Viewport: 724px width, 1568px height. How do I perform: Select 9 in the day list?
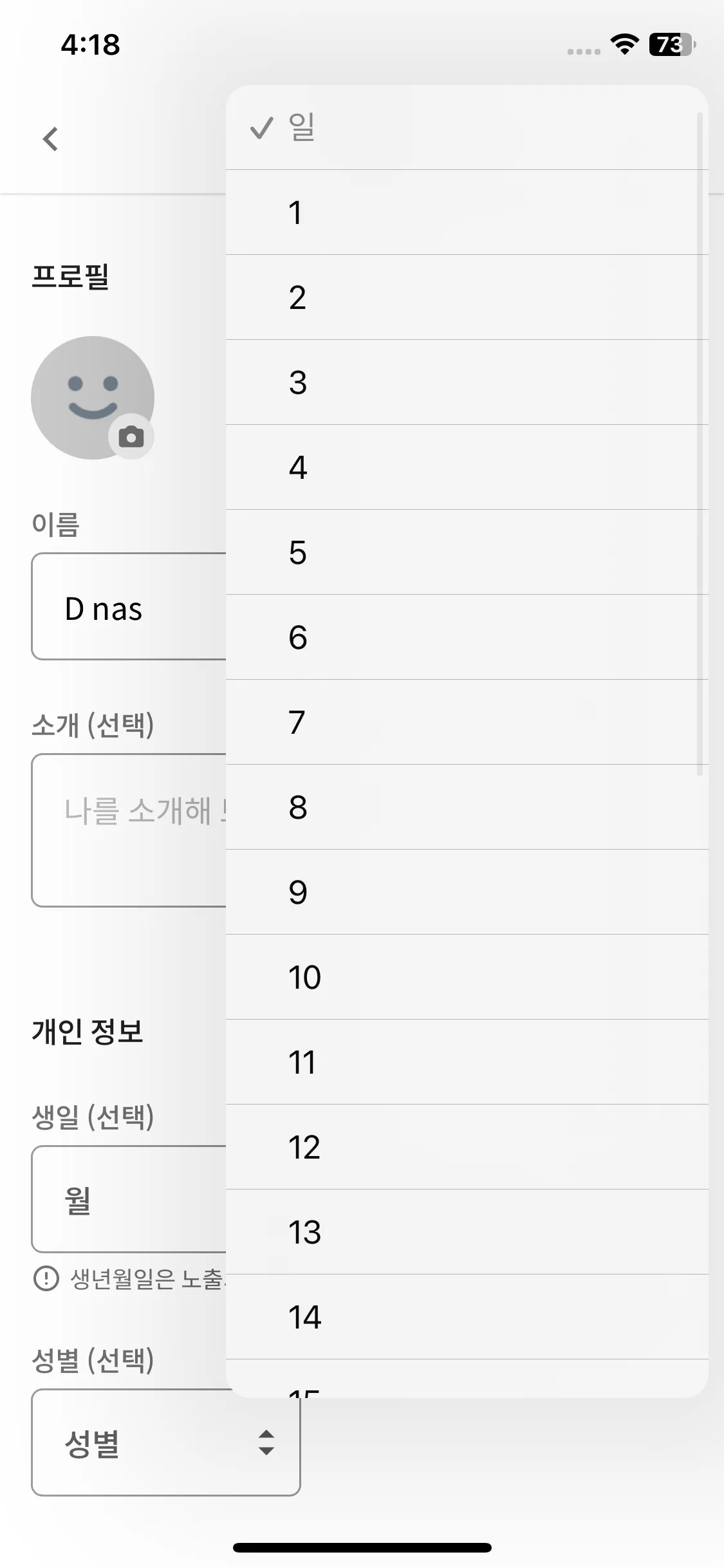pyautogui.click(x=467, y=892)
